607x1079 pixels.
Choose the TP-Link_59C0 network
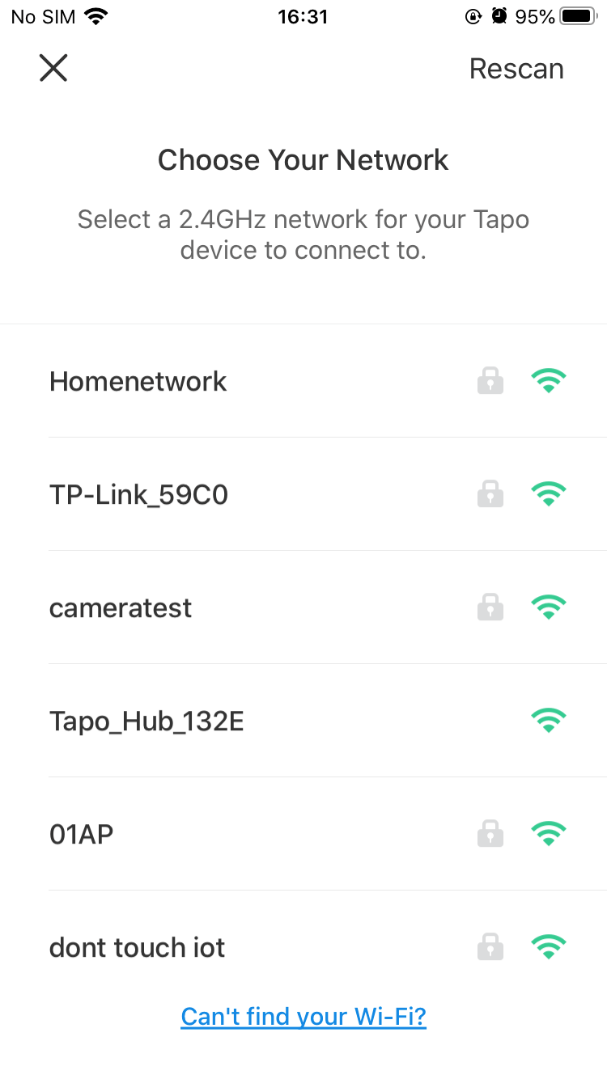coord(304,494)
